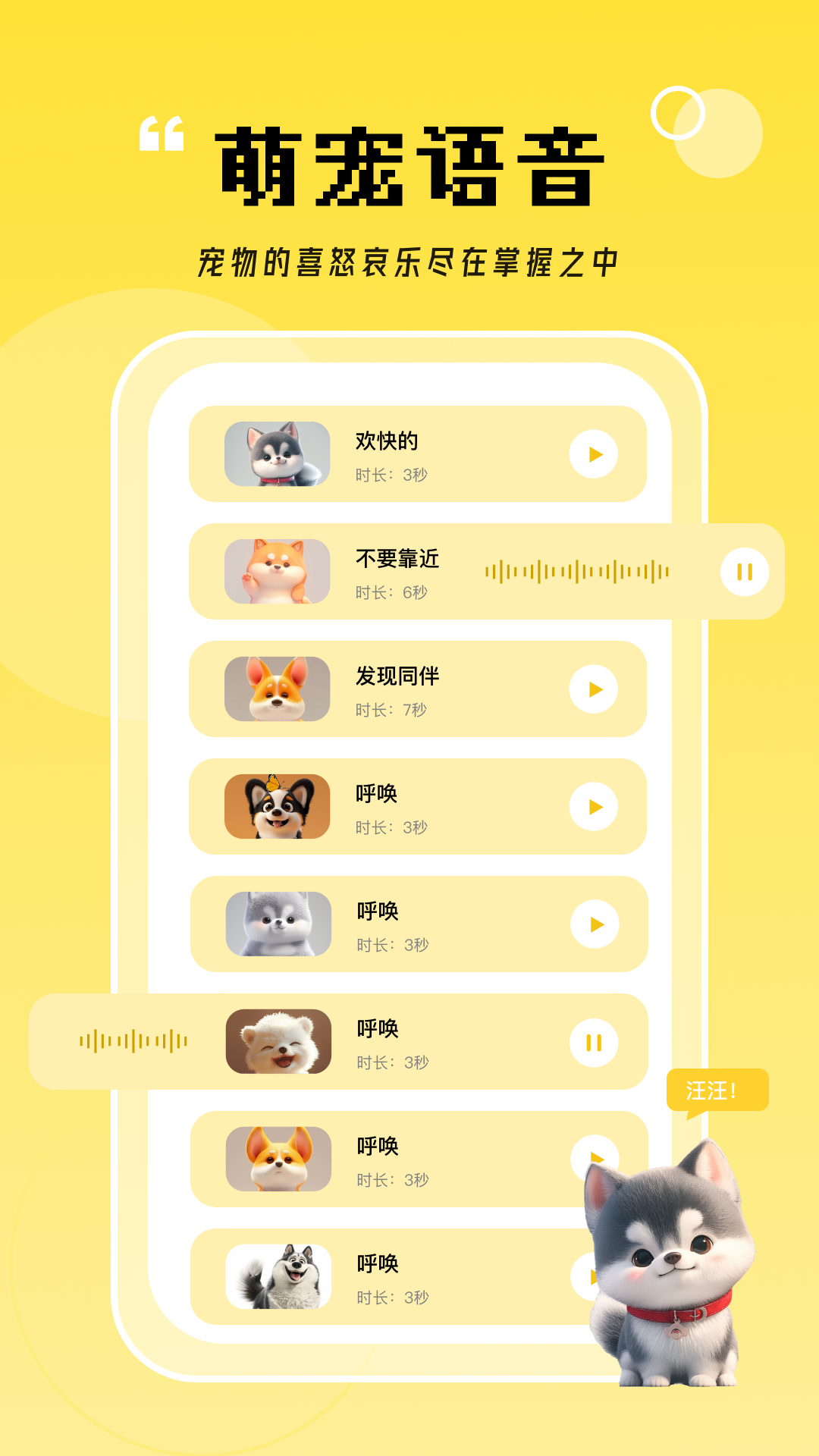Play the 发现同伴 voice clip
The height and width of the screenshot is (1456, 819).
(x=594, y=688)
